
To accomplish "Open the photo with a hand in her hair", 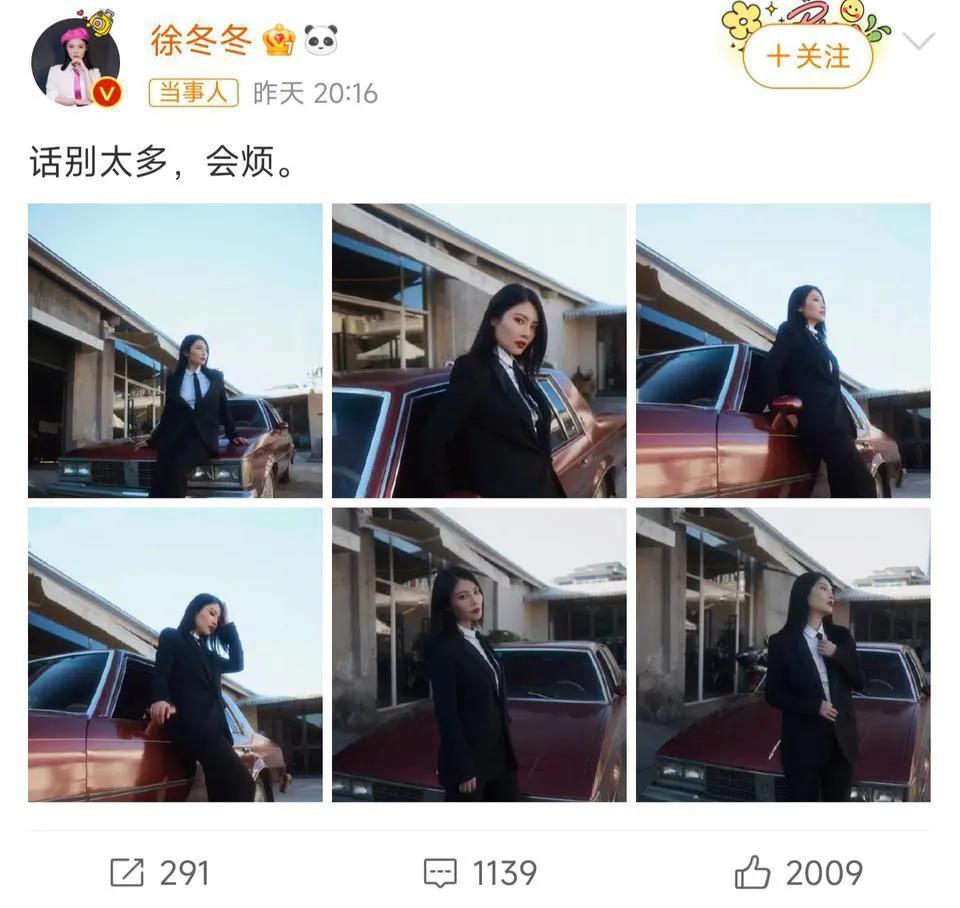I will tap(175, 655).
